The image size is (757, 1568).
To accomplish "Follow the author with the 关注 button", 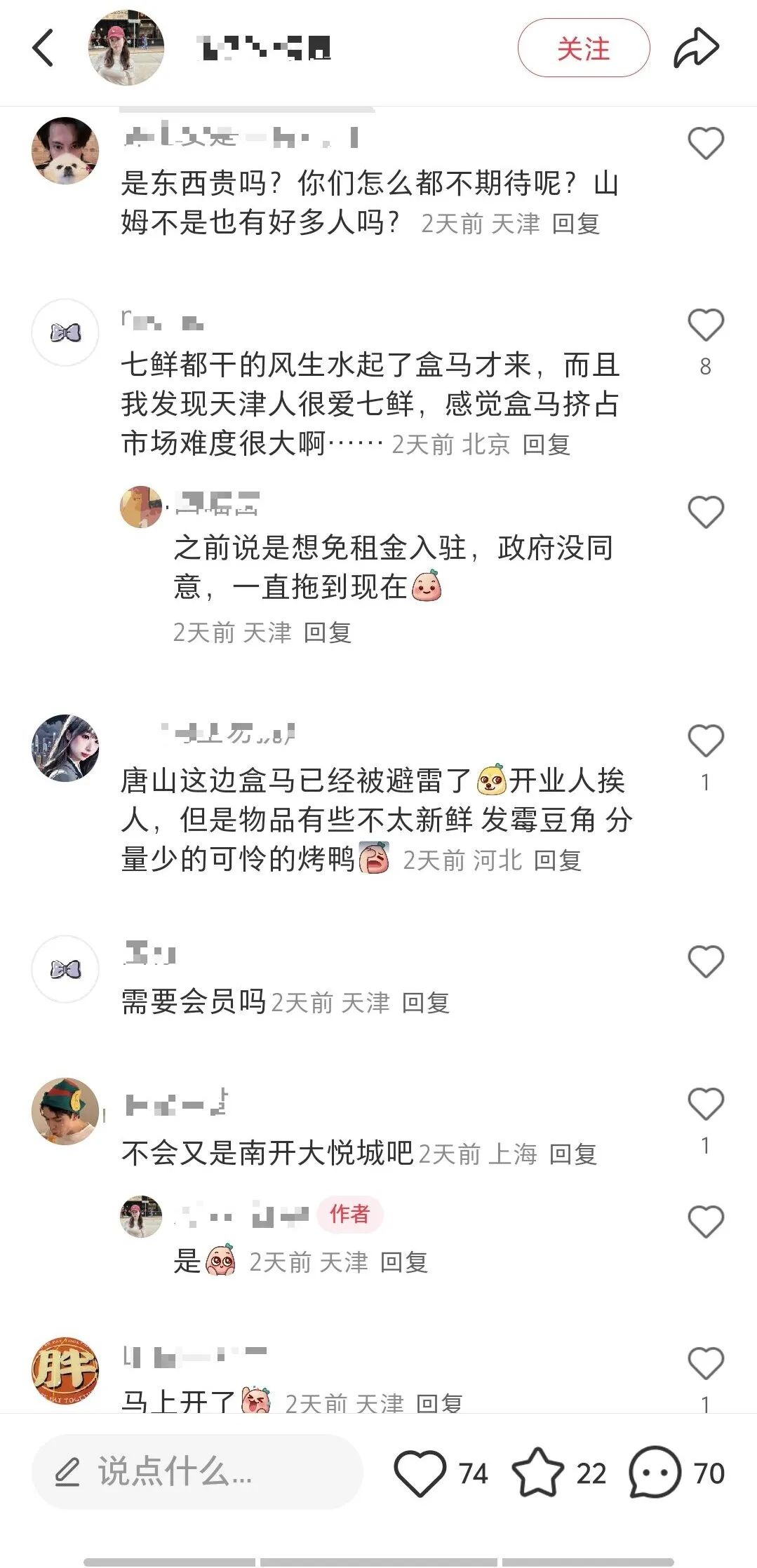I will (583, 48).
